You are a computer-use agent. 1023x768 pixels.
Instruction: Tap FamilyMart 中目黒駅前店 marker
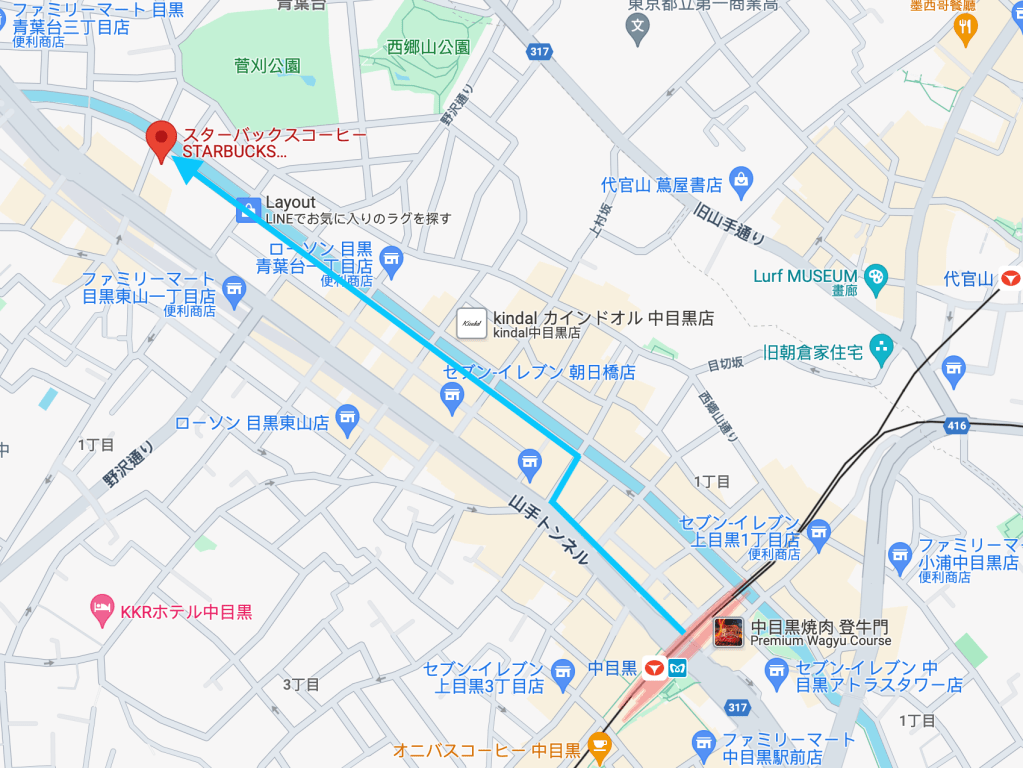(x=703, y=743)
